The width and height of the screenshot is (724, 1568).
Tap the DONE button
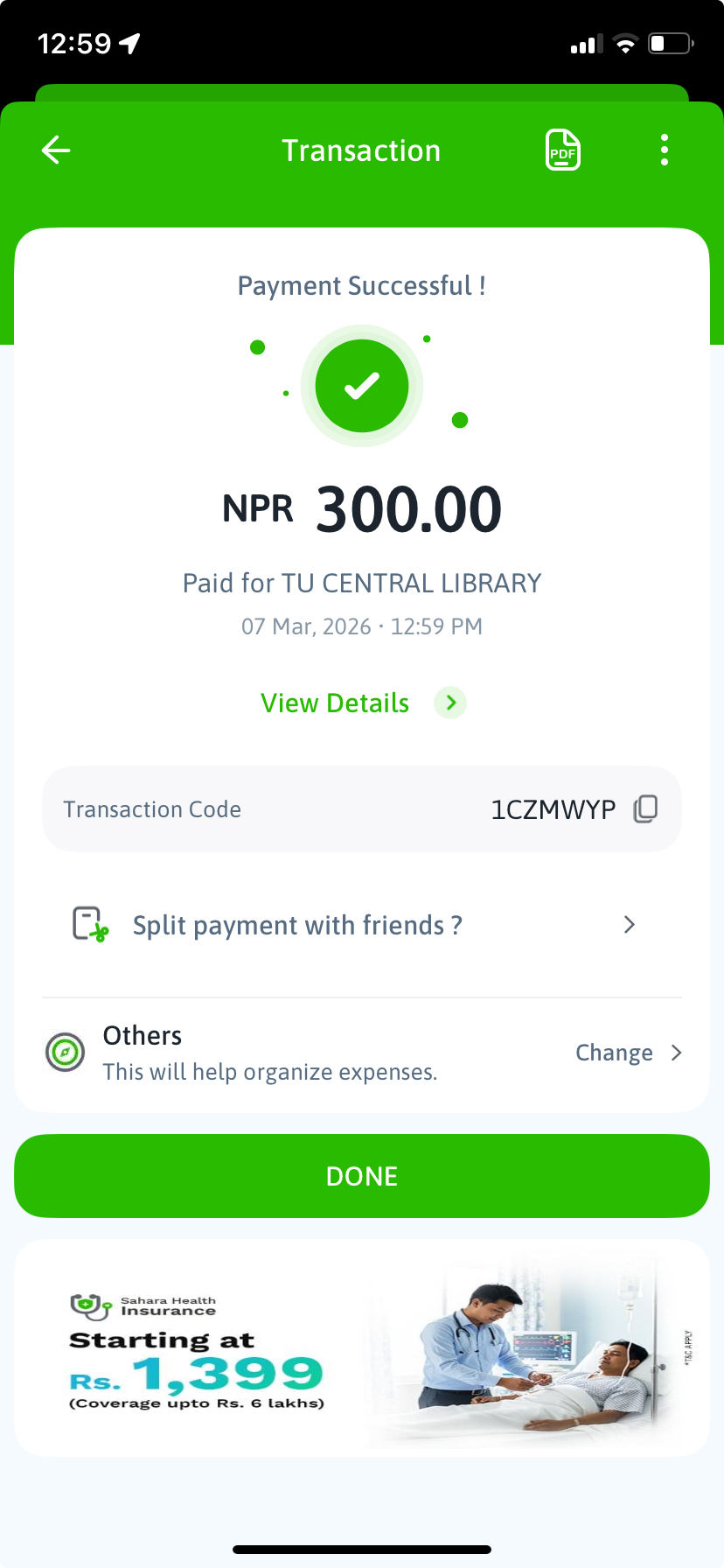(x=362, y=1176)
